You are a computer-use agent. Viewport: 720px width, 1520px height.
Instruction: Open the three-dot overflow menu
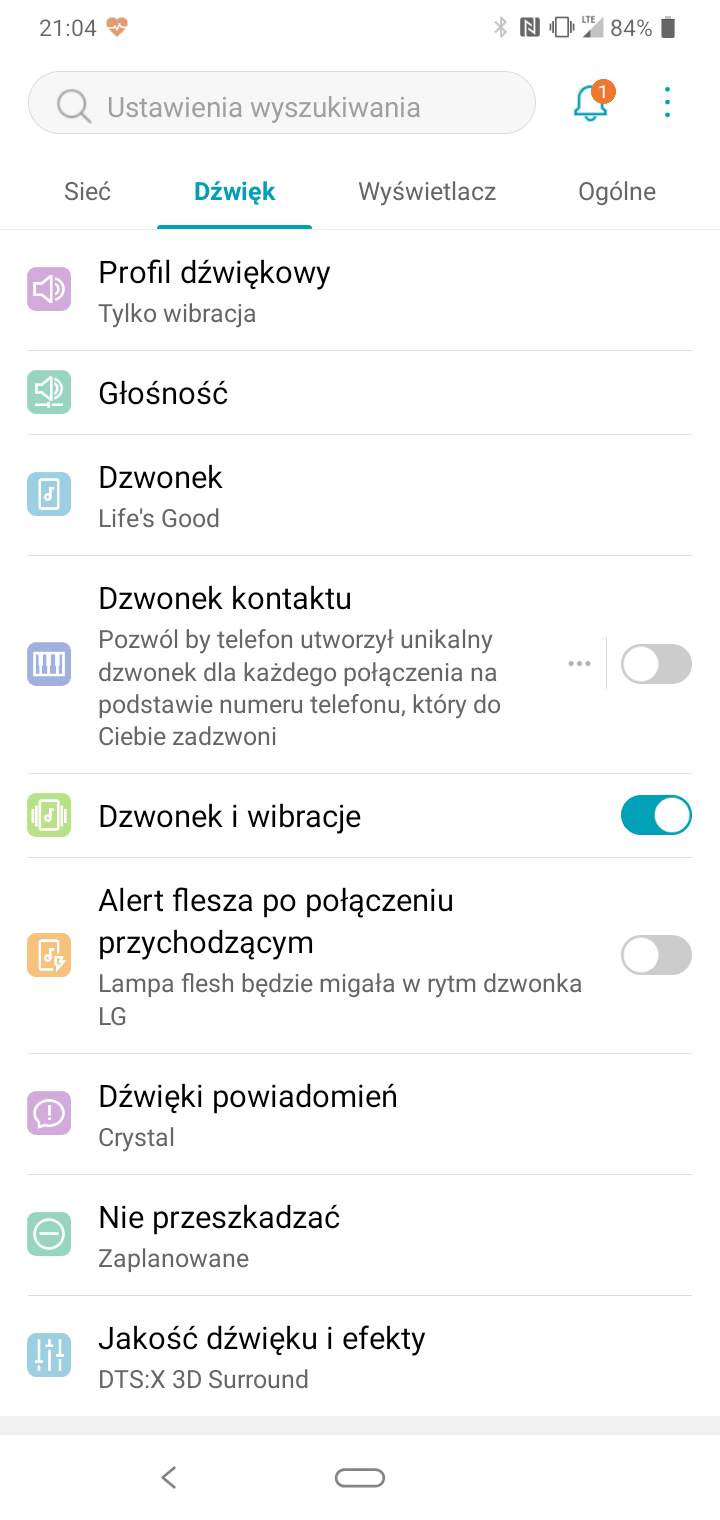667,103
